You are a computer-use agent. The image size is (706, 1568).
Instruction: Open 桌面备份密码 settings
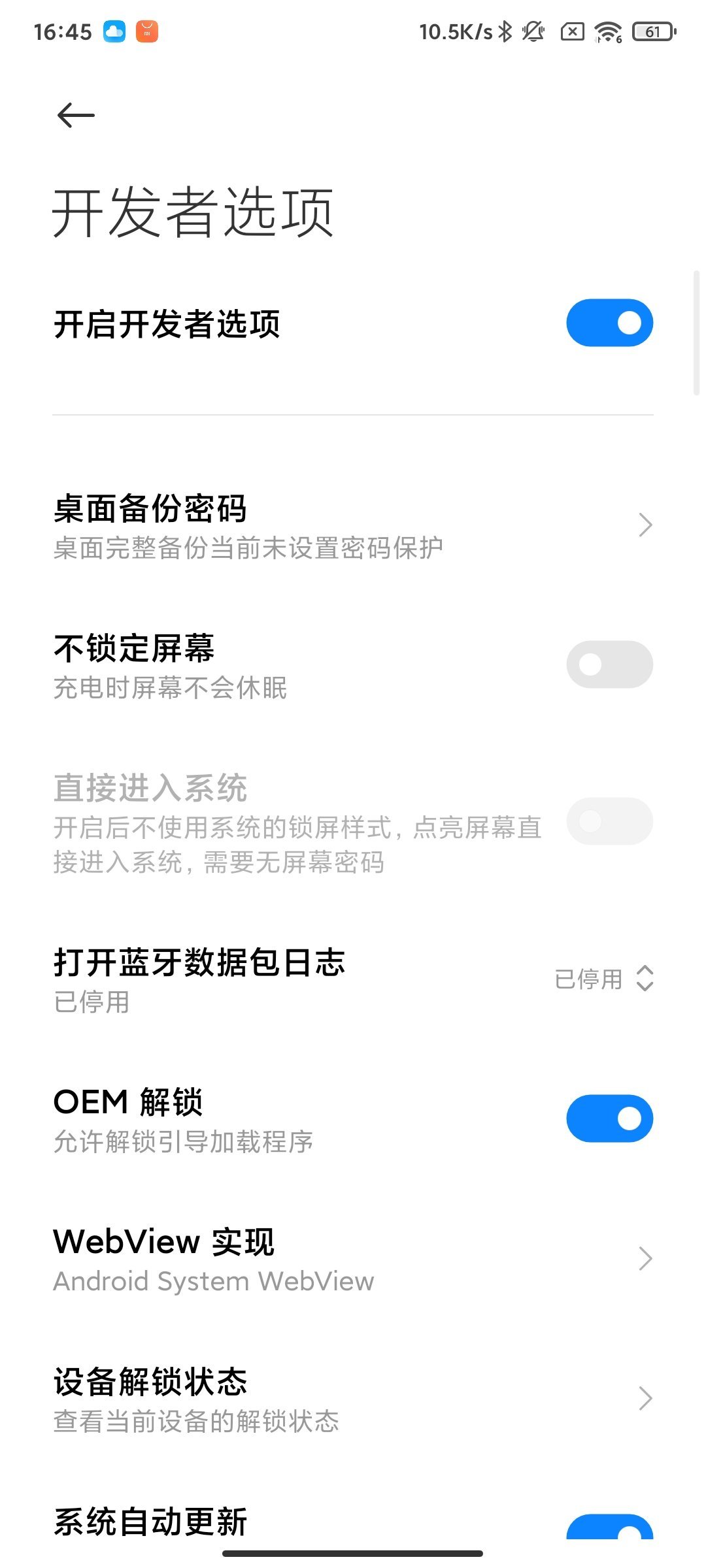353,527
